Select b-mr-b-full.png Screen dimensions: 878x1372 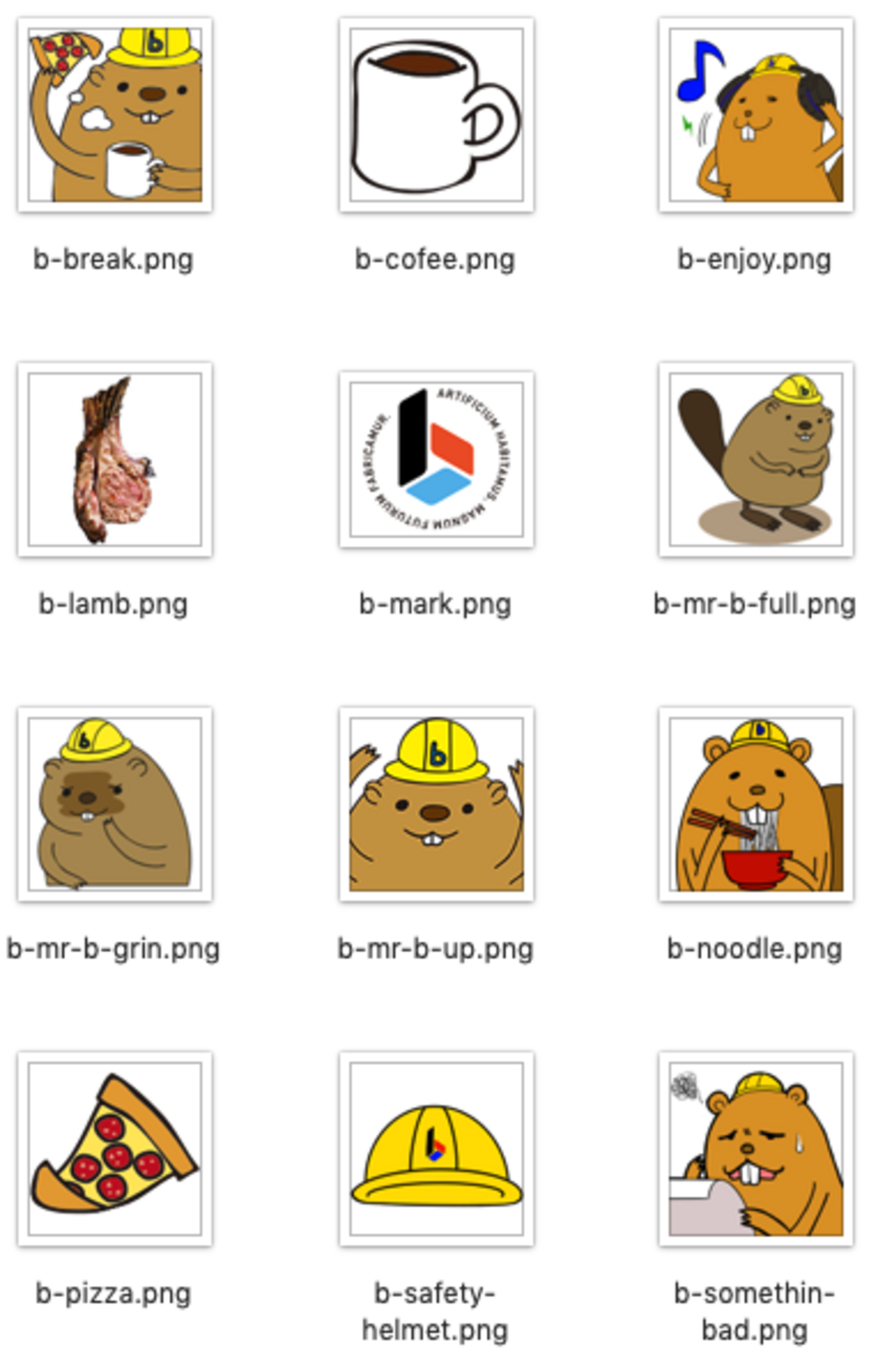tap(756, 459)
